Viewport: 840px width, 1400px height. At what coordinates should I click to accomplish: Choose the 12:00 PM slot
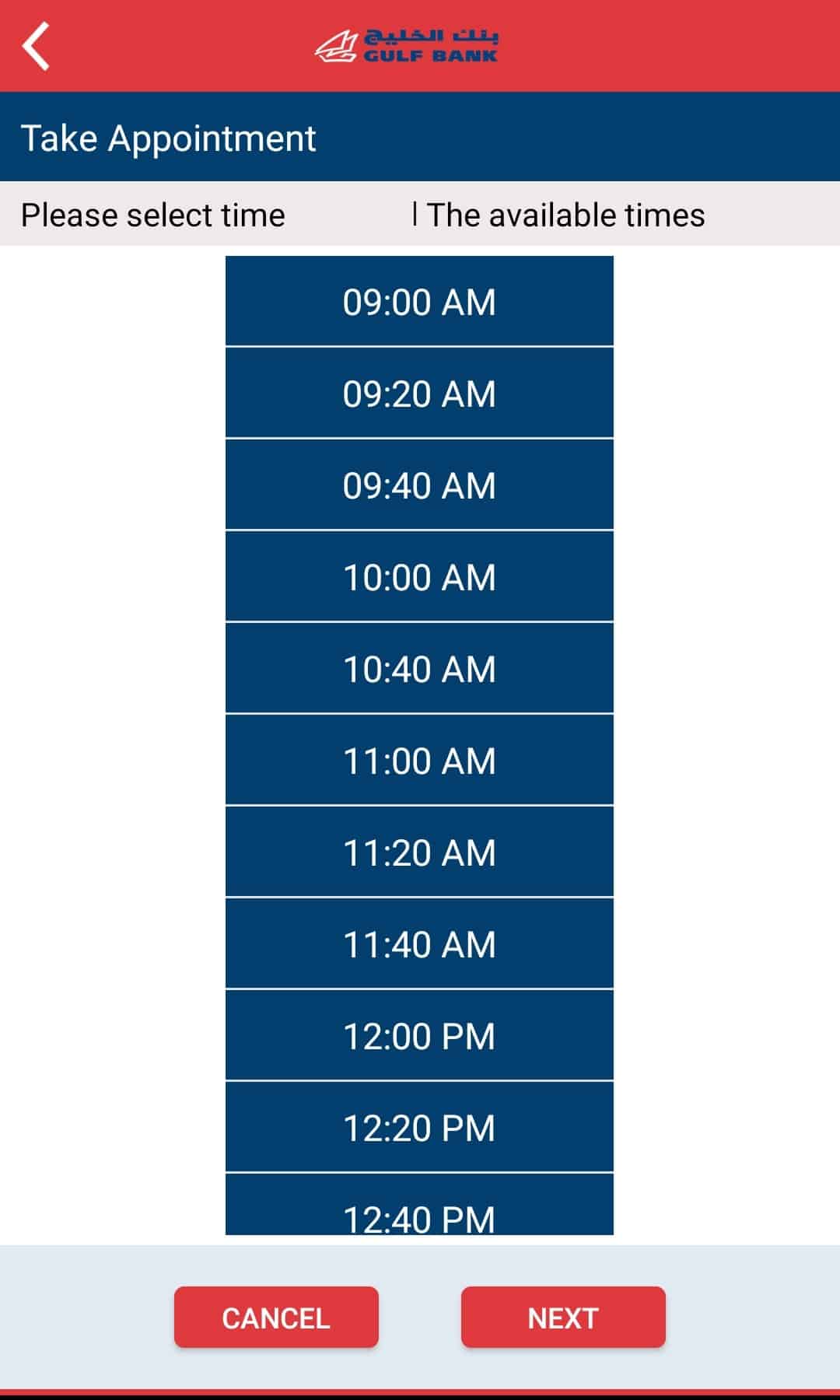(419, 1036)
